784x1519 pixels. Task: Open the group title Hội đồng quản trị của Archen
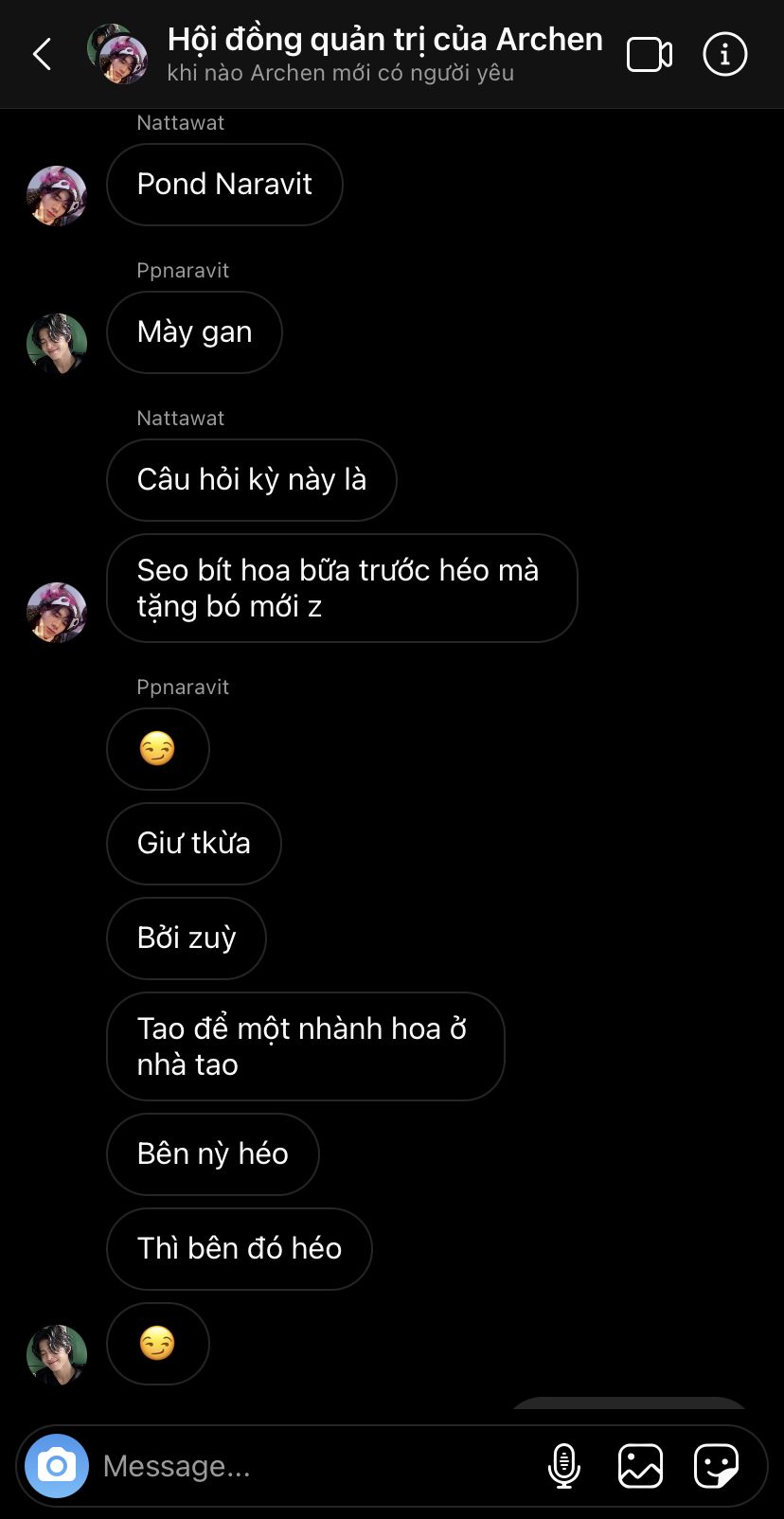pos(384,40)
